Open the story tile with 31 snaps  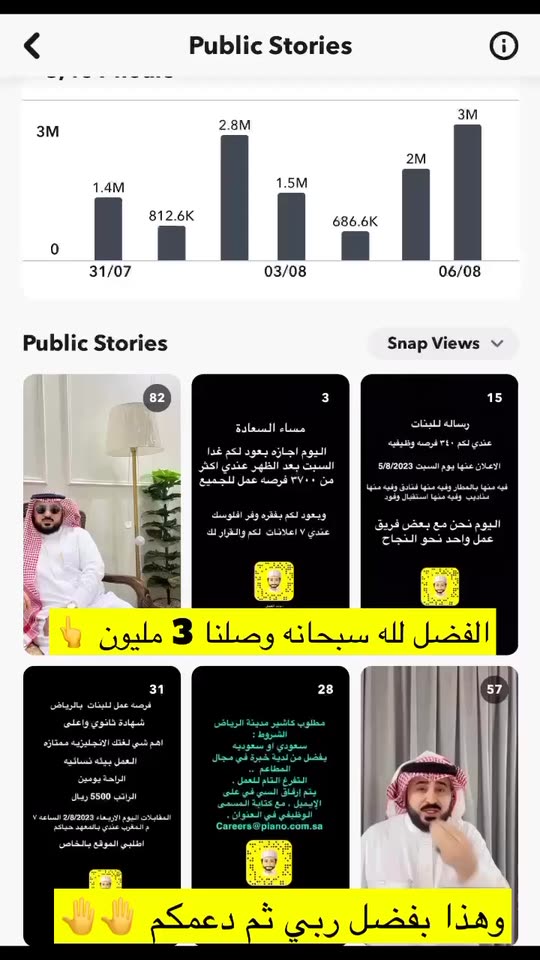tap(102, 806)
